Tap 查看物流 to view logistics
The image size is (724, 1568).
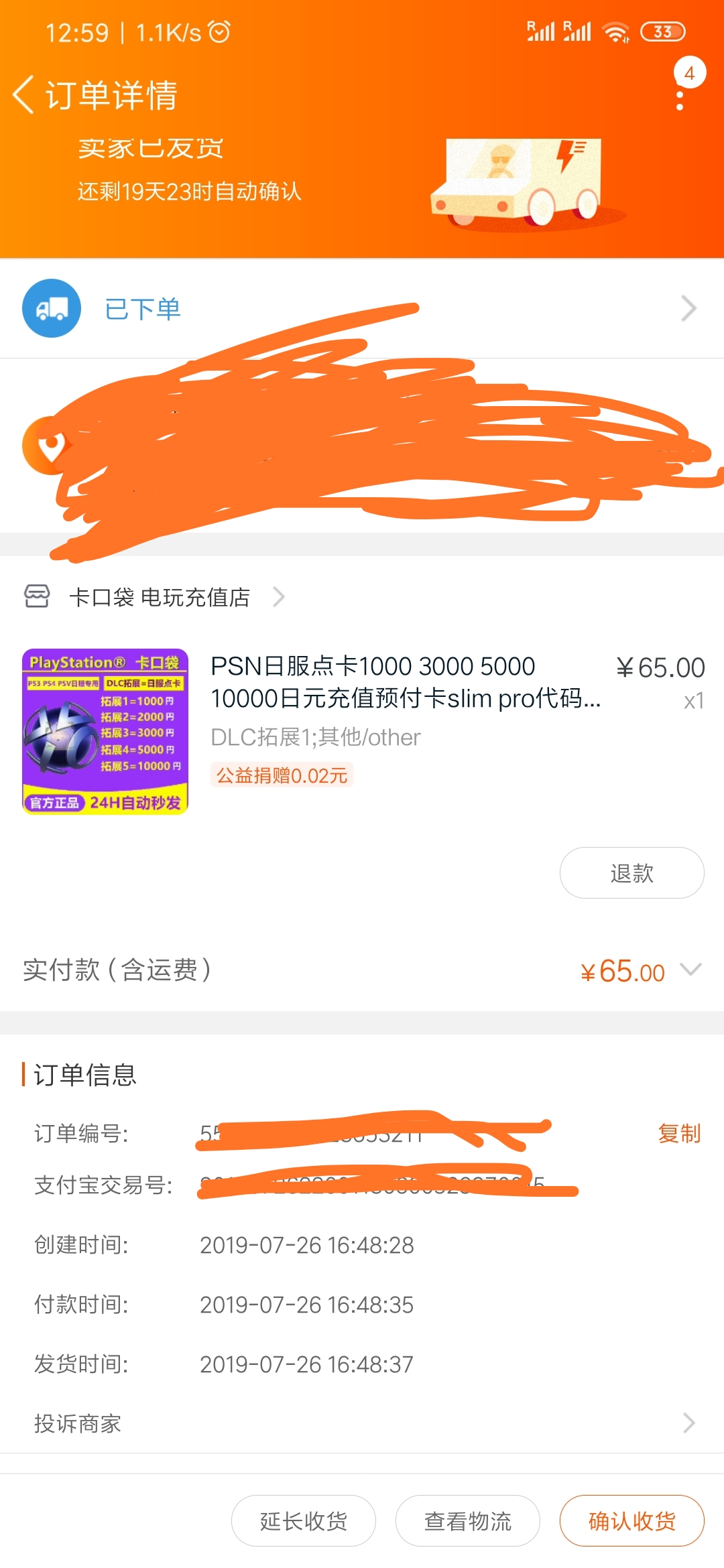click(468, 1521)
